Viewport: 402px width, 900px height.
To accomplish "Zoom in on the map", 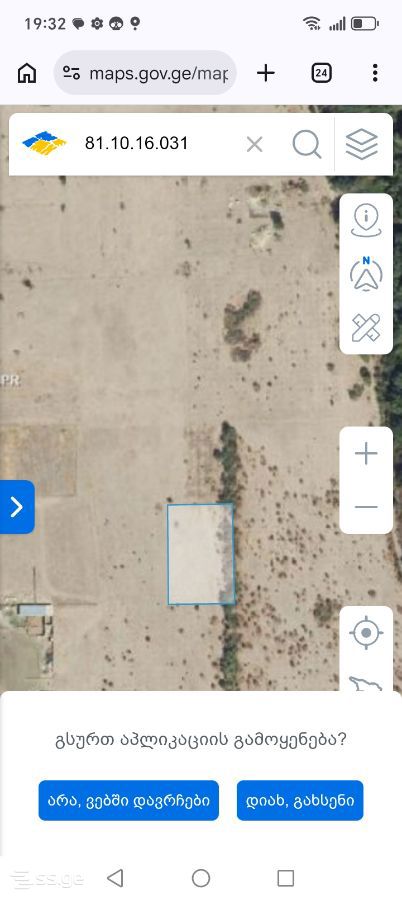I will click(x=366, y=454).
